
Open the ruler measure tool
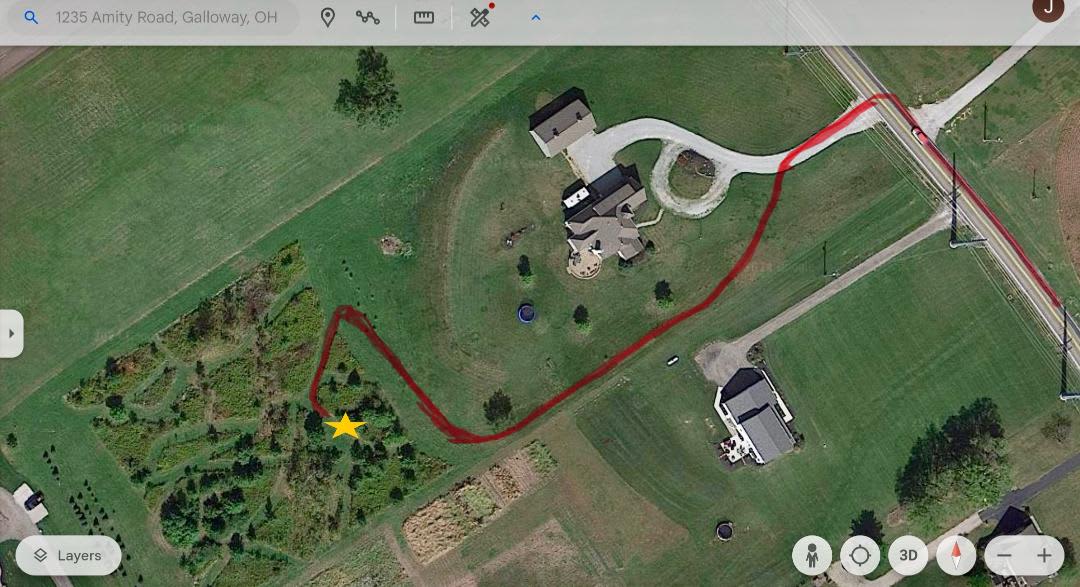click(424, 17)
